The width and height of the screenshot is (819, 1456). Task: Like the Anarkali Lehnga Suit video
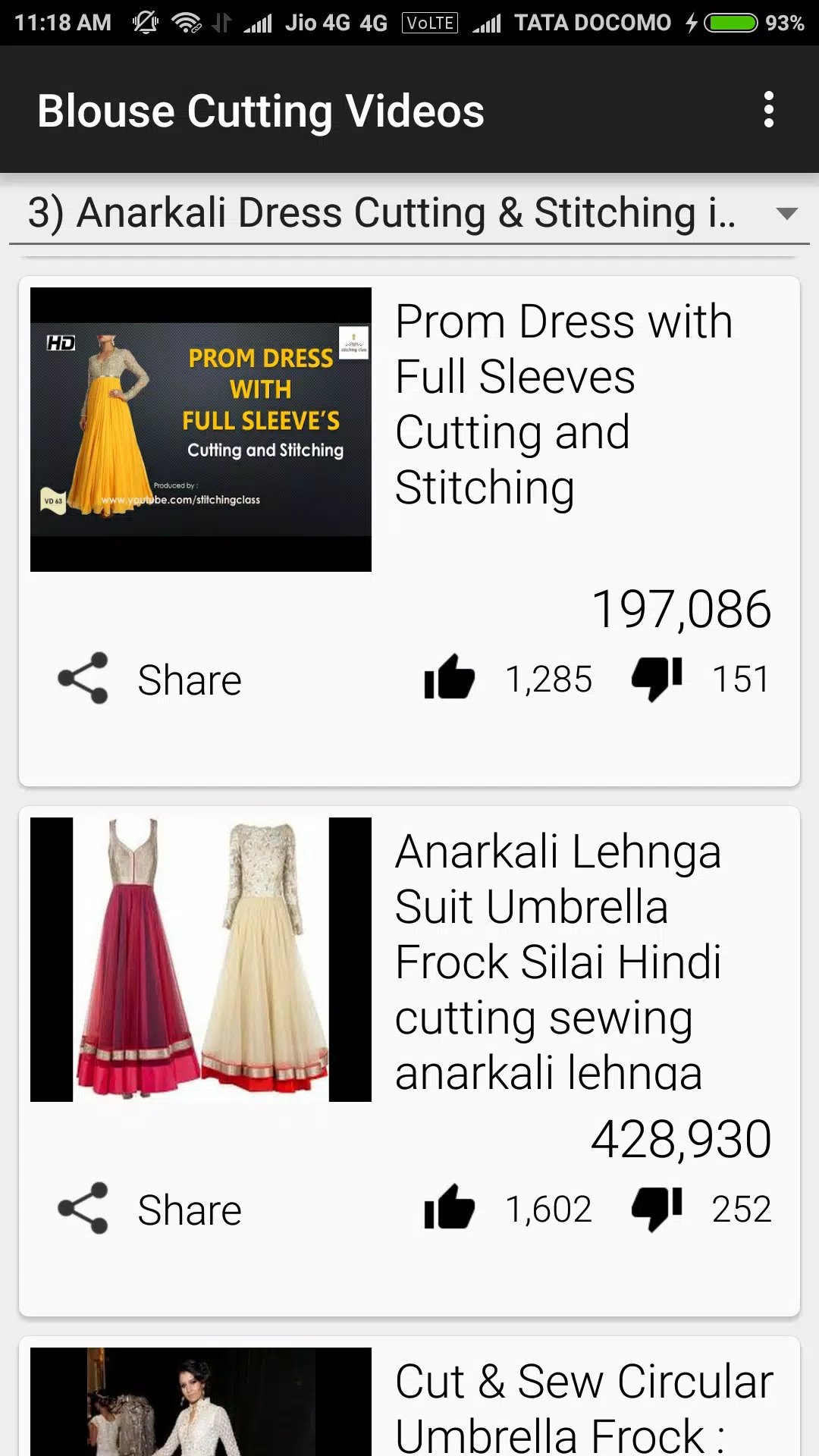tap(450, 1207)
